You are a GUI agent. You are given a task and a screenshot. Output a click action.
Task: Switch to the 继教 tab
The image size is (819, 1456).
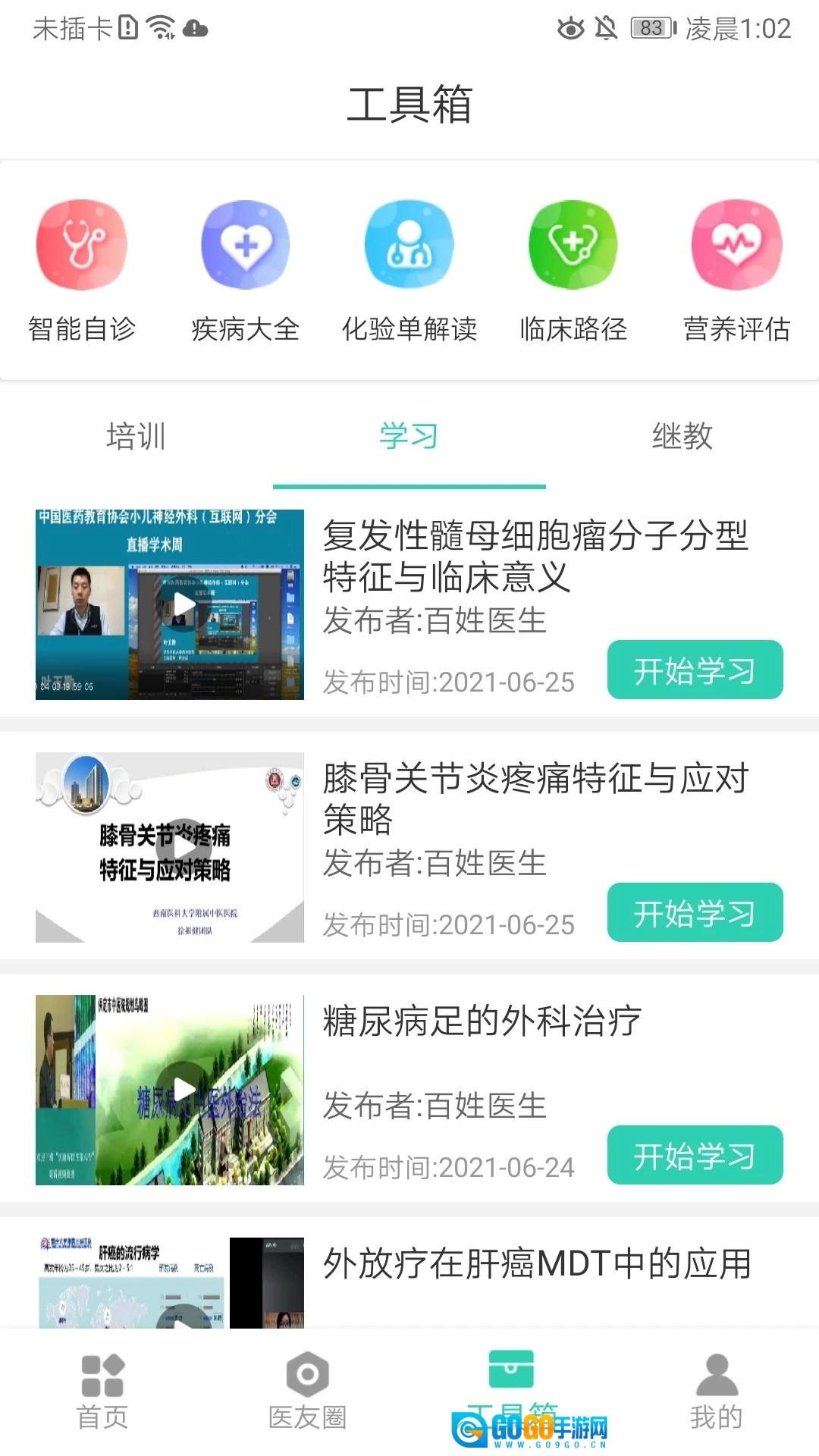(682, 437)
